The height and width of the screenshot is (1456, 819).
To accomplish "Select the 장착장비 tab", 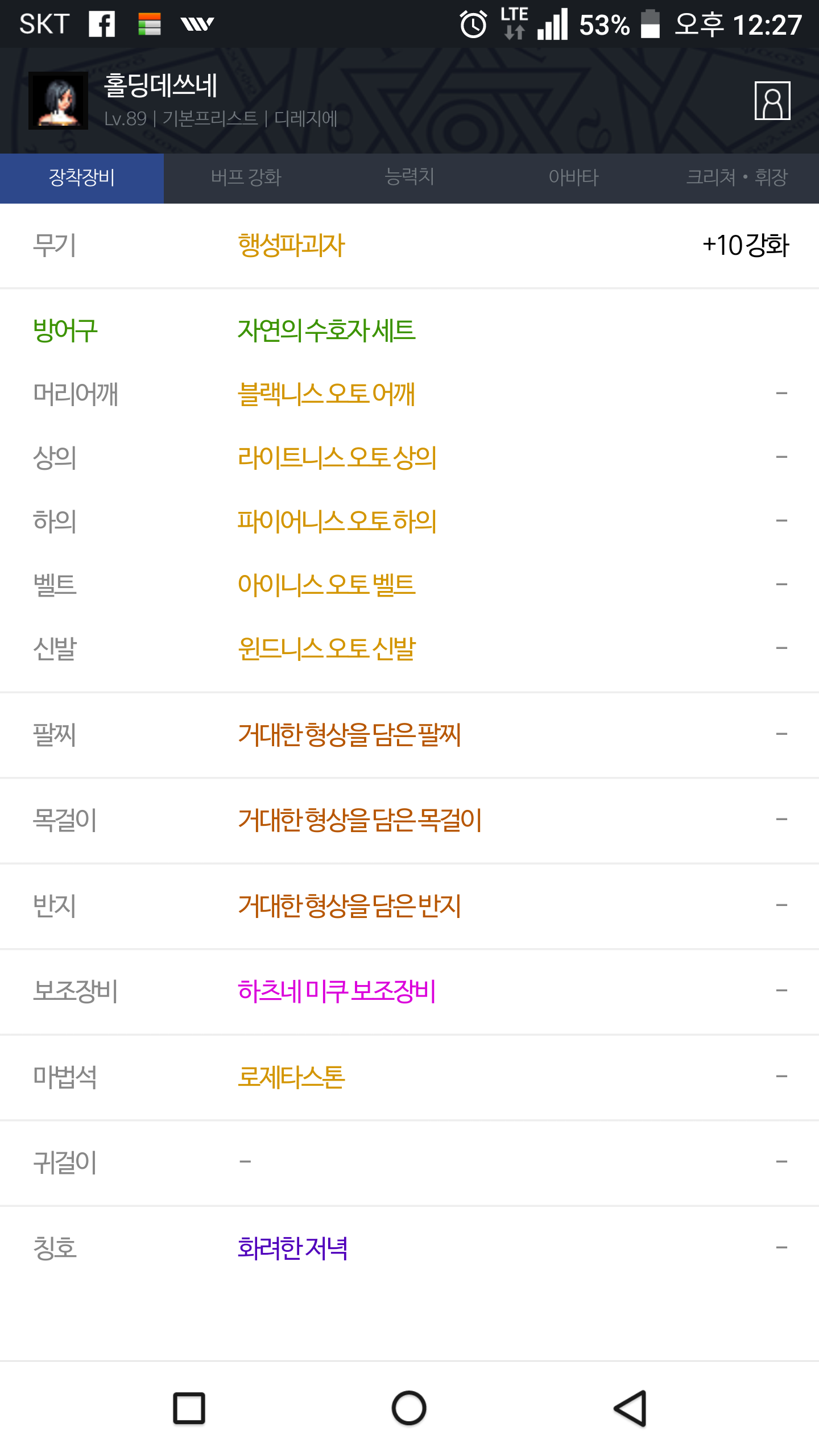I will click(82, 178).
